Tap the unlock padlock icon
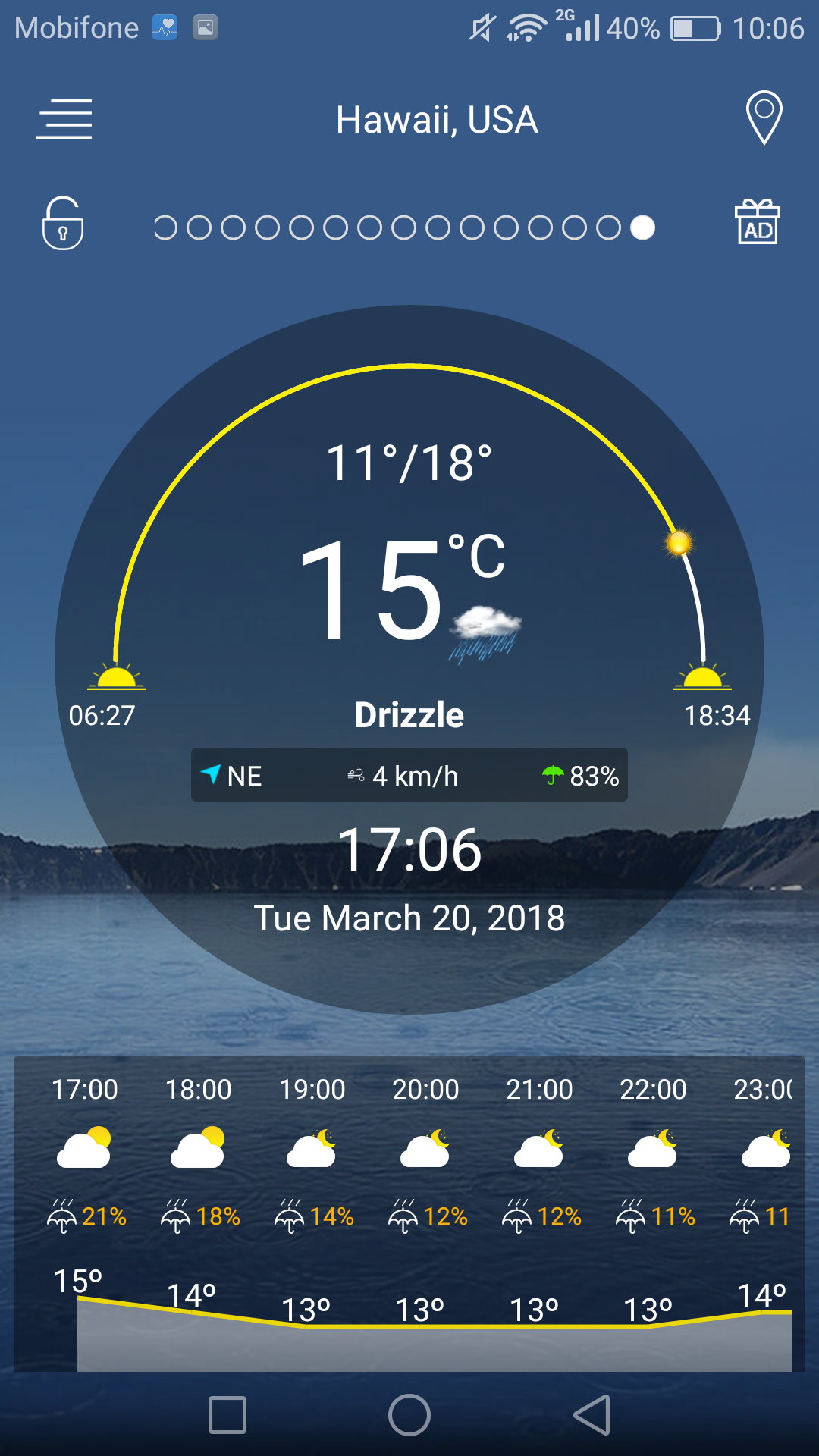Screen dimensions: 819x1456 (x=63, y=225)
